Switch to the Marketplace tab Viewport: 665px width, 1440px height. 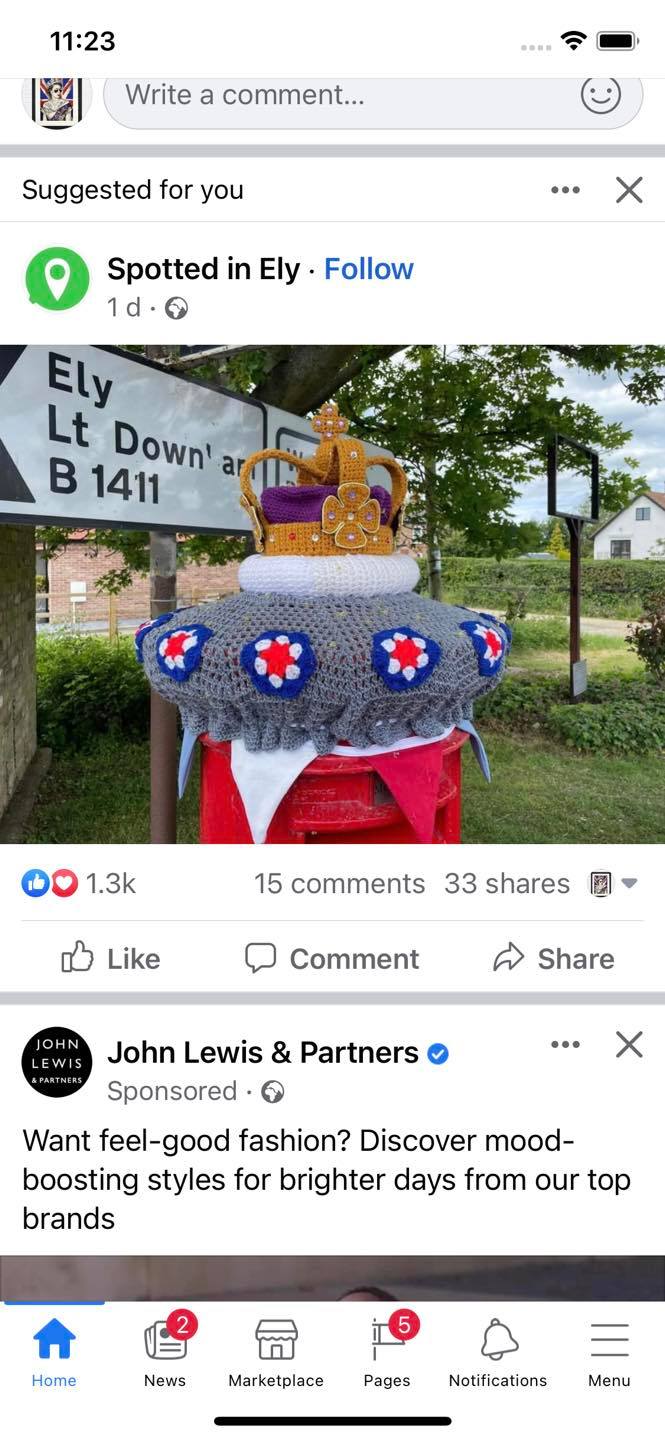click(276, 1352)
